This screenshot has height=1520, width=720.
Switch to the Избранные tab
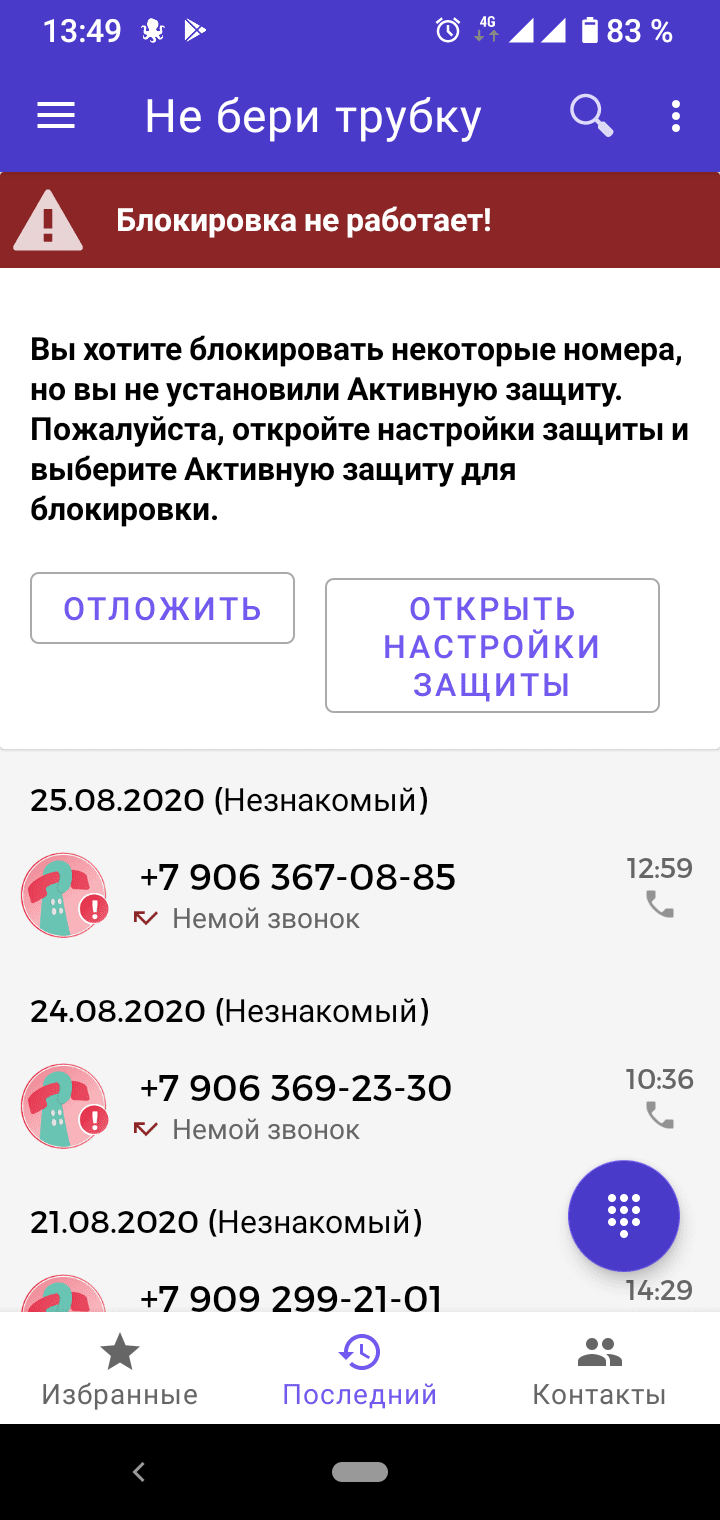(120, 1370)
